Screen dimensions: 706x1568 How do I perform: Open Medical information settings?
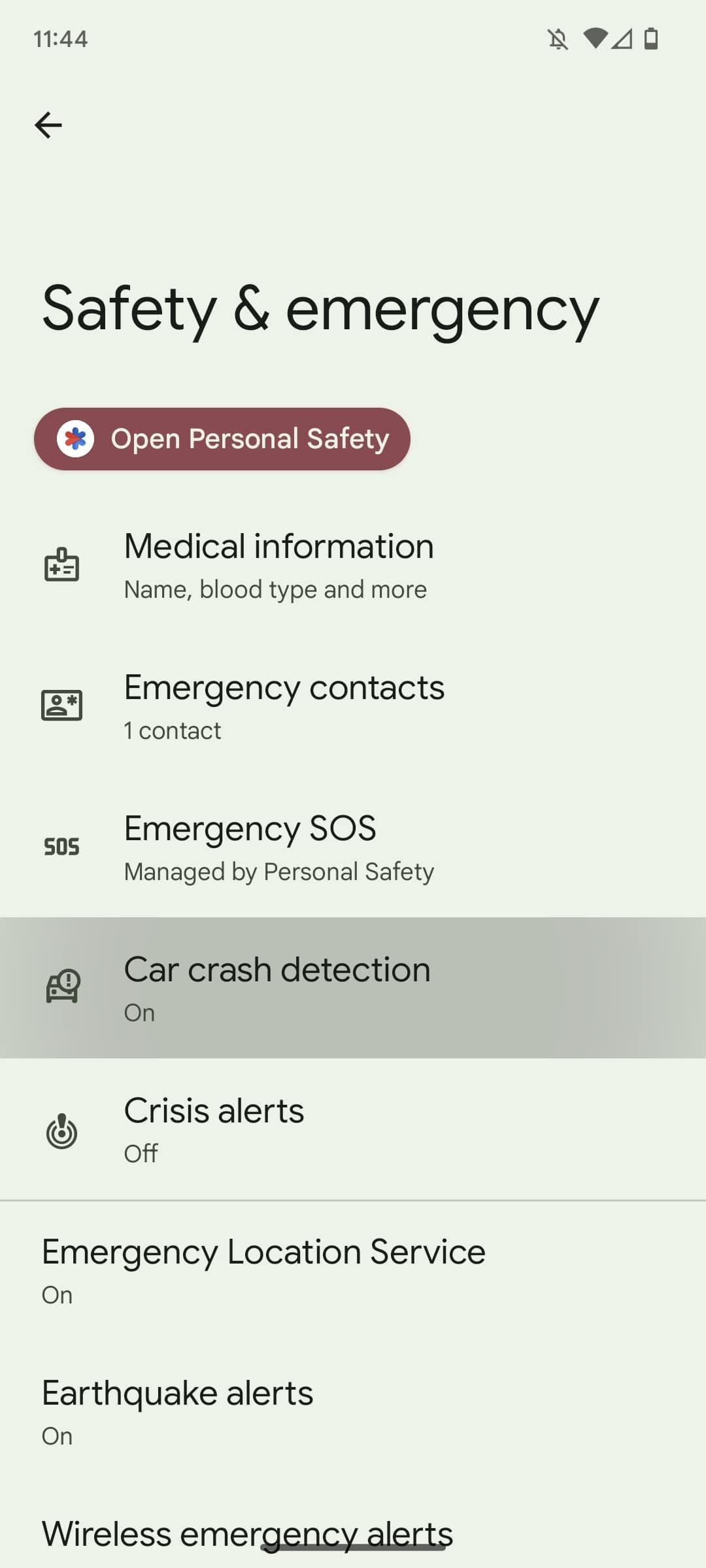tap(353, 565)
